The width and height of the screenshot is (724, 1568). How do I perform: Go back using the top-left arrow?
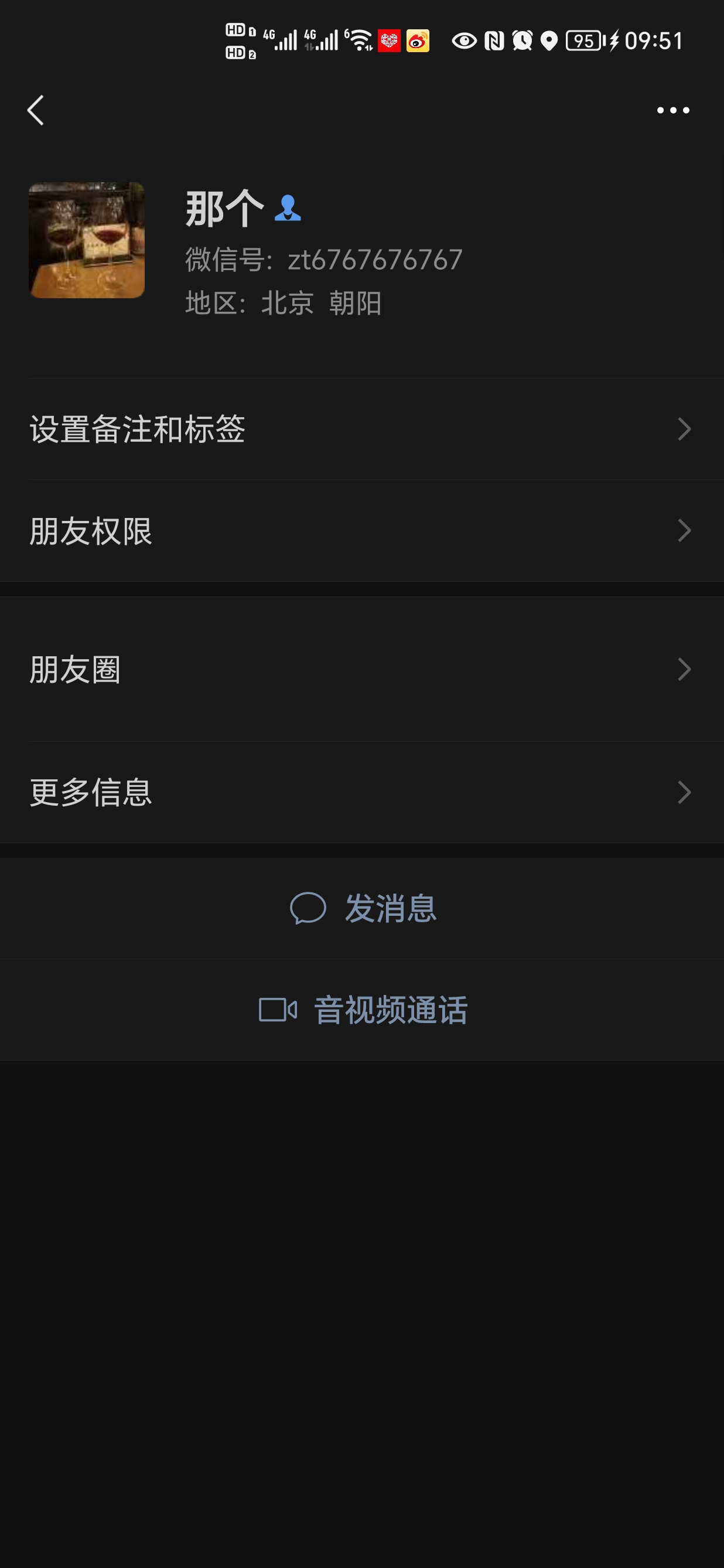tap(36, 110)
